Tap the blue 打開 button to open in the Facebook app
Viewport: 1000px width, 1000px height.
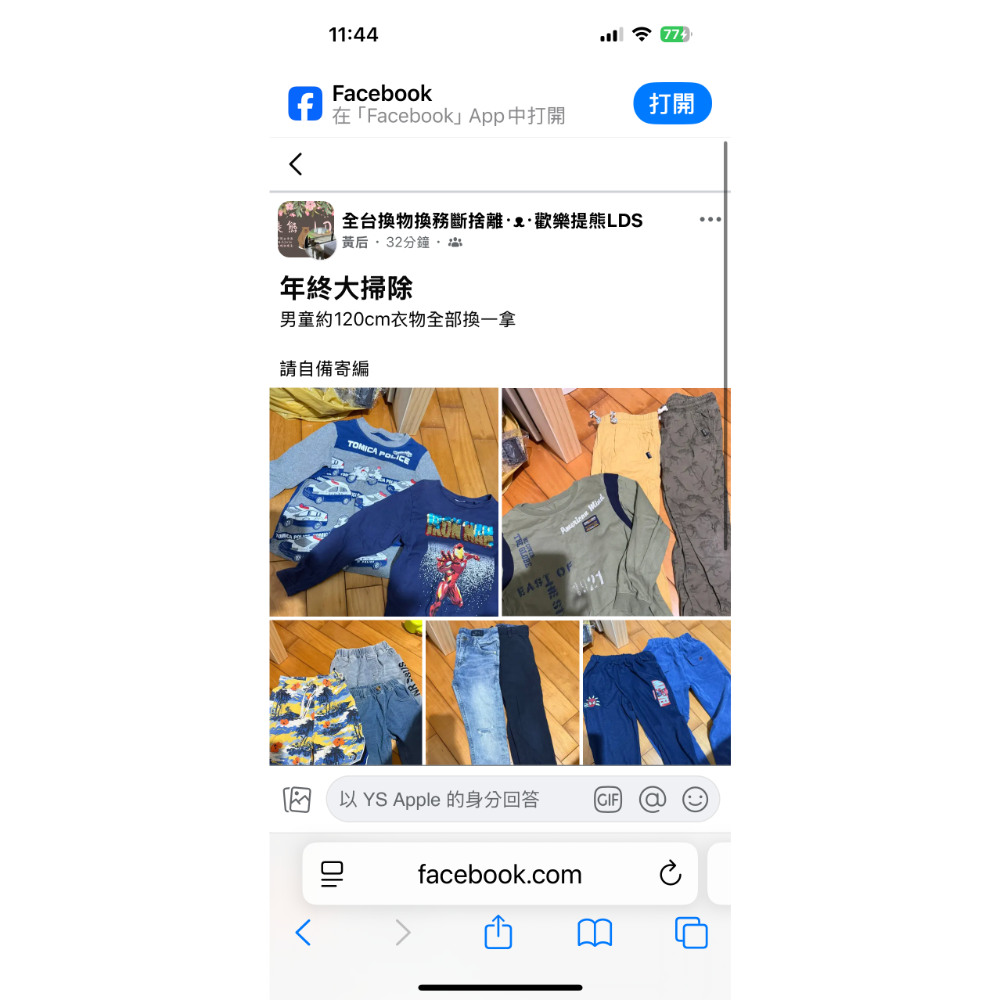point(672,104)
